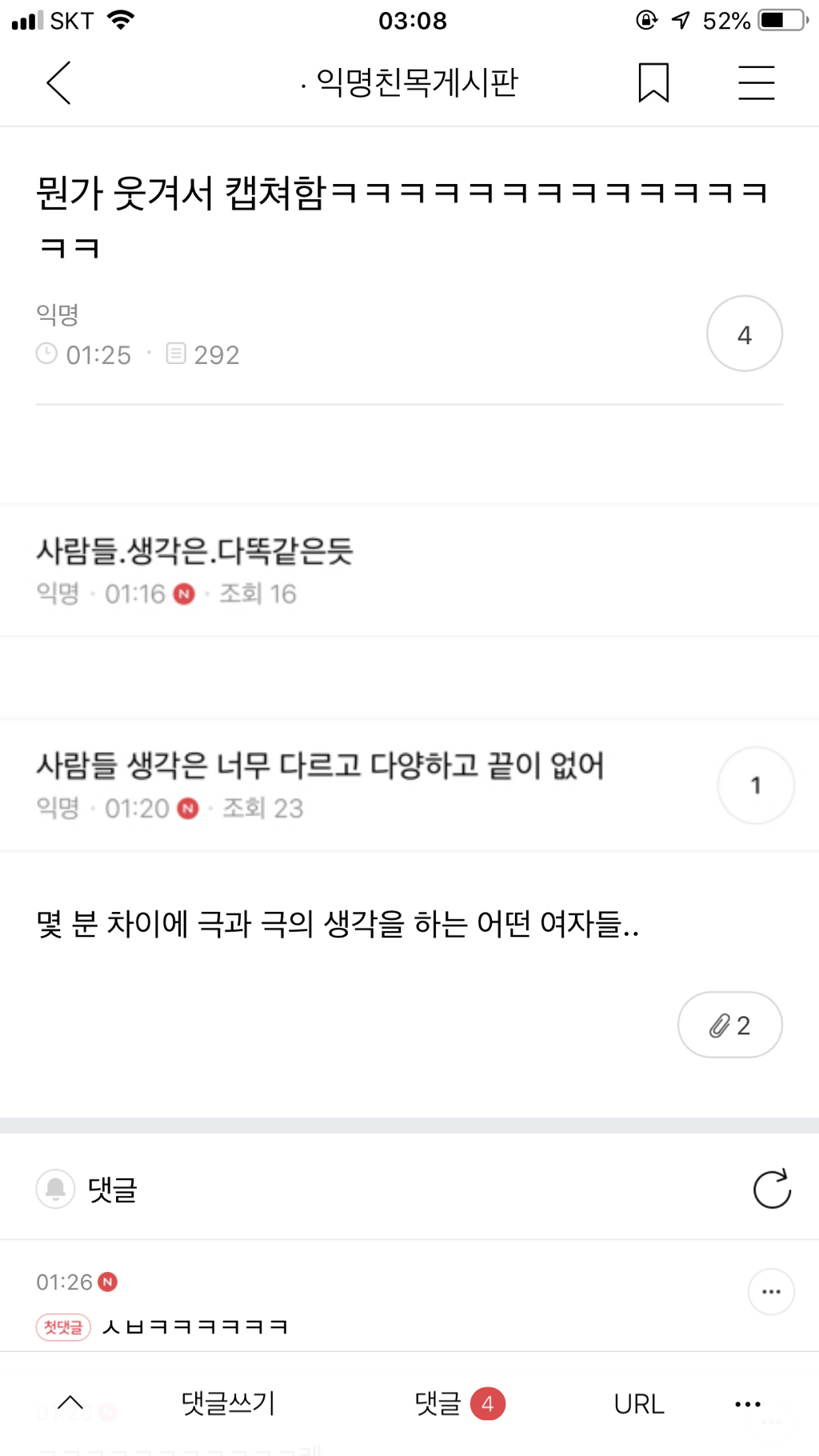
Task: Bookmark this post using the bookmark icon
Action: (652, 82)
